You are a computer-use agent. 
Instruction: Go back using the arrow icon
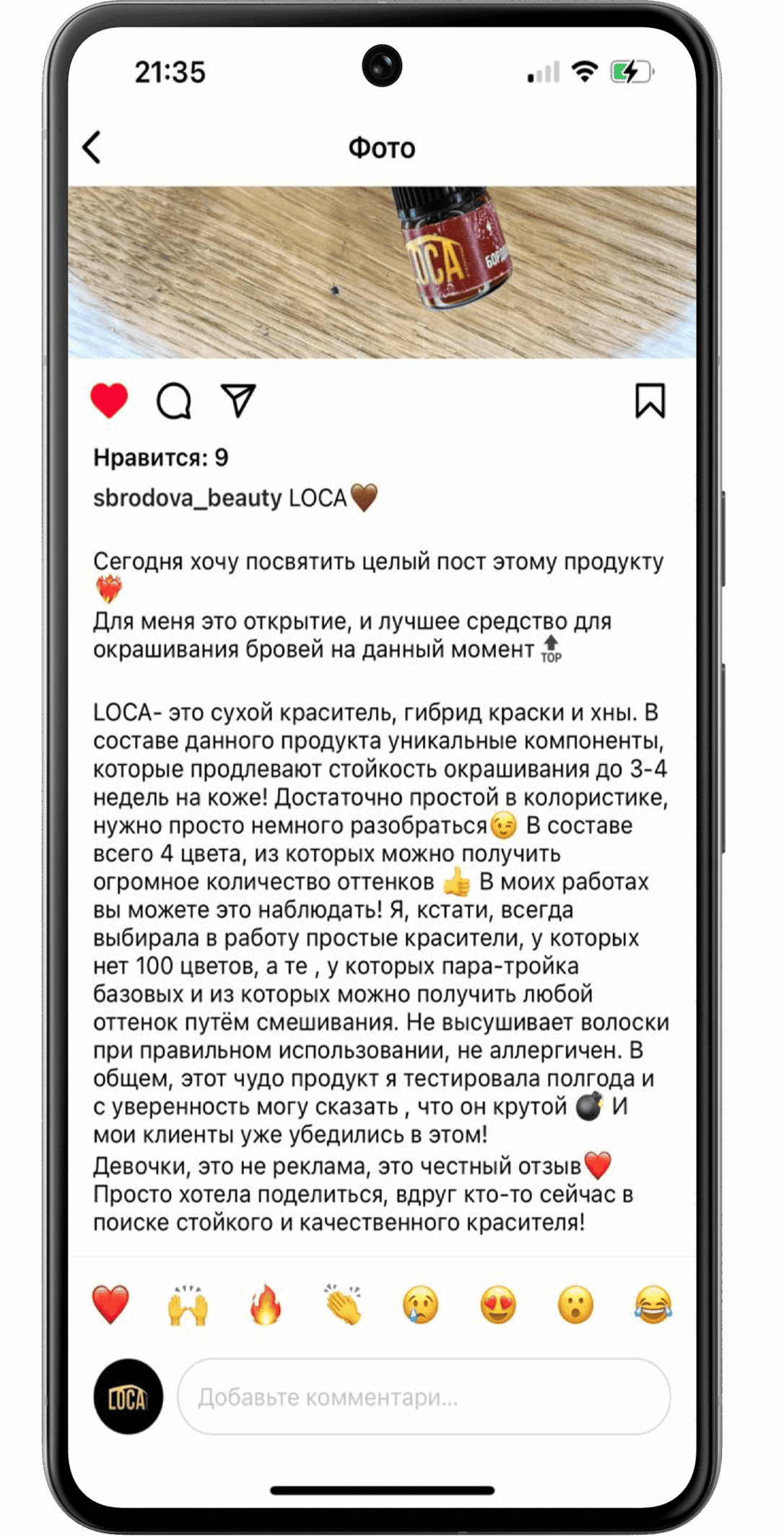[92, 148]
